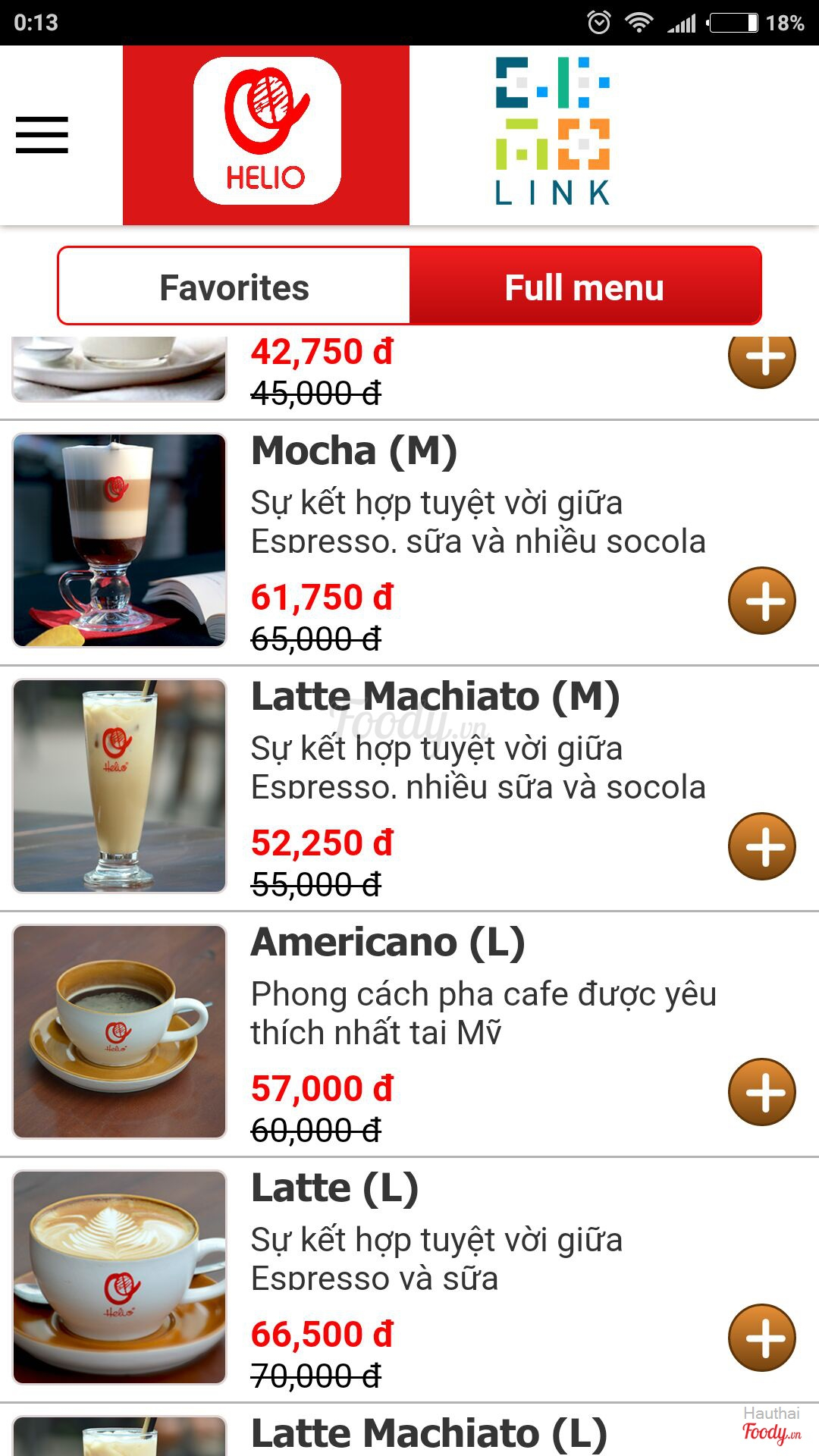Add Americano (L) to the order

761,1092
